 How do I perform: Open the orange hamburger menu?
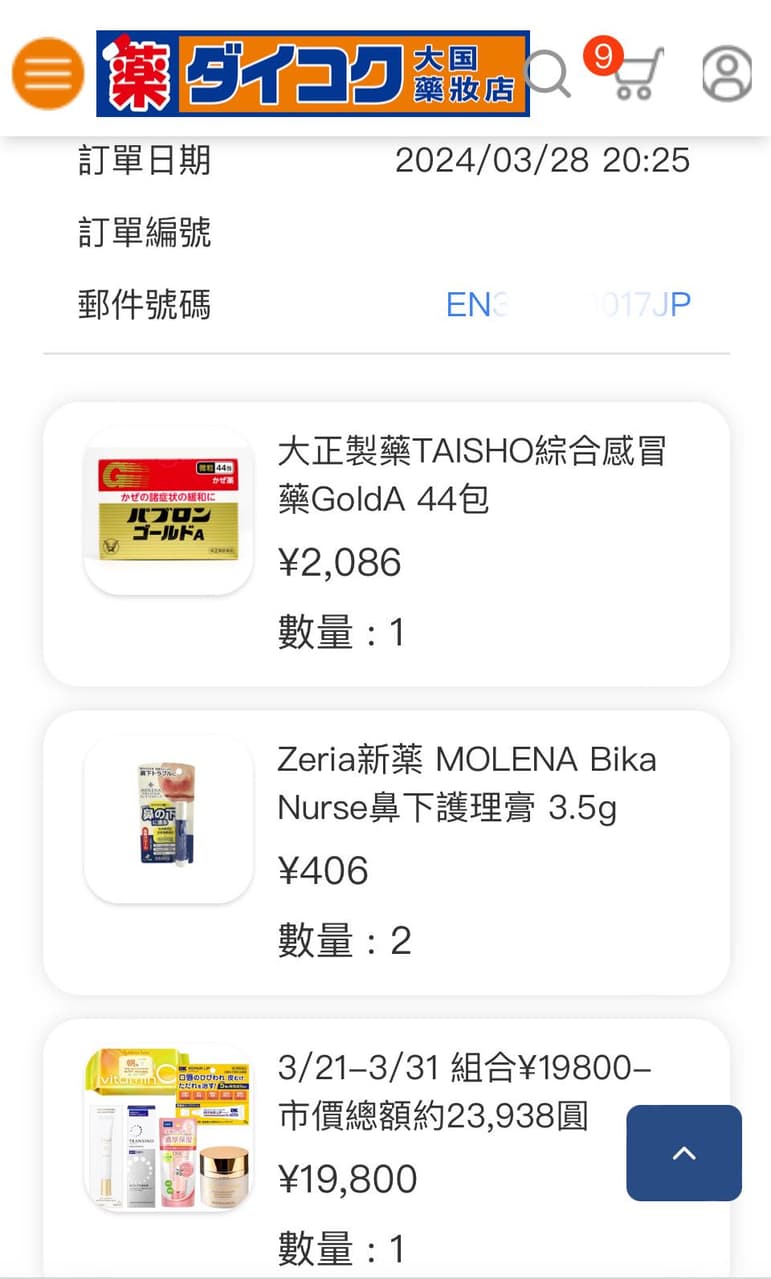[48, 73]
